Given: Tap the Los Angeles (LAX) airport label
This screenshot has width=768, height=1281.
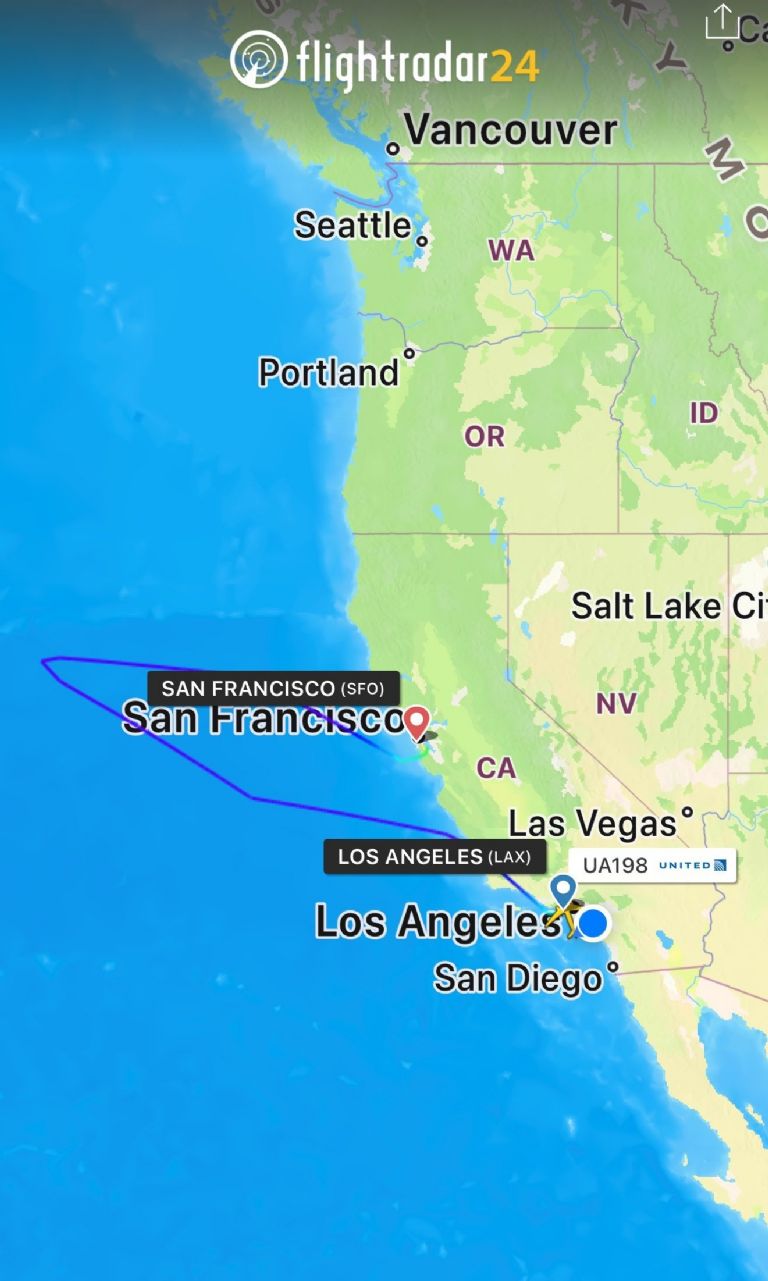Looking at the screenshot, I should [434, 857].
